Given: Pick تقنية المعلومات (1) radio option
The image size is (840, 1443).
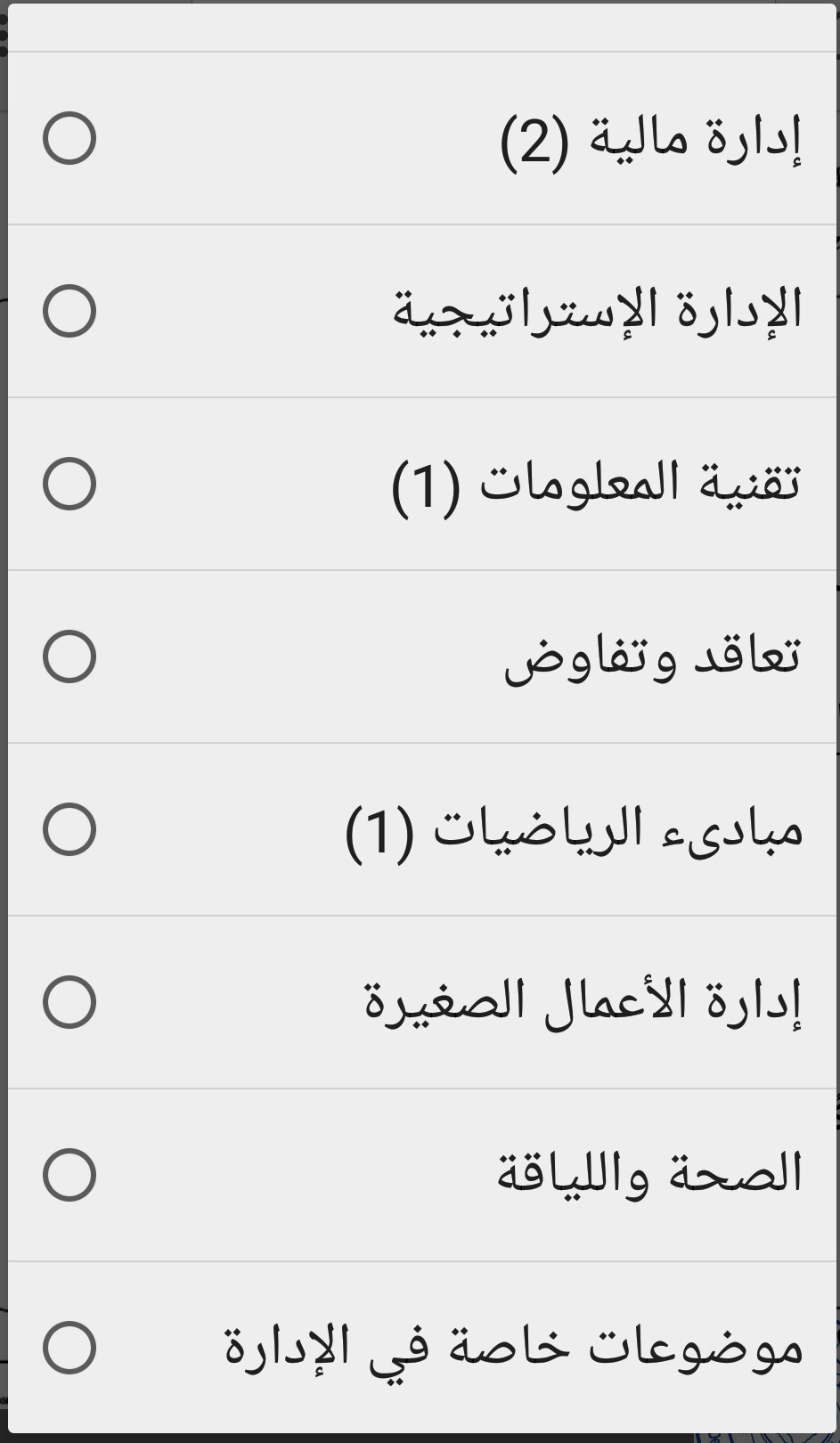Looking at the screenshot, I should (421, 484).
